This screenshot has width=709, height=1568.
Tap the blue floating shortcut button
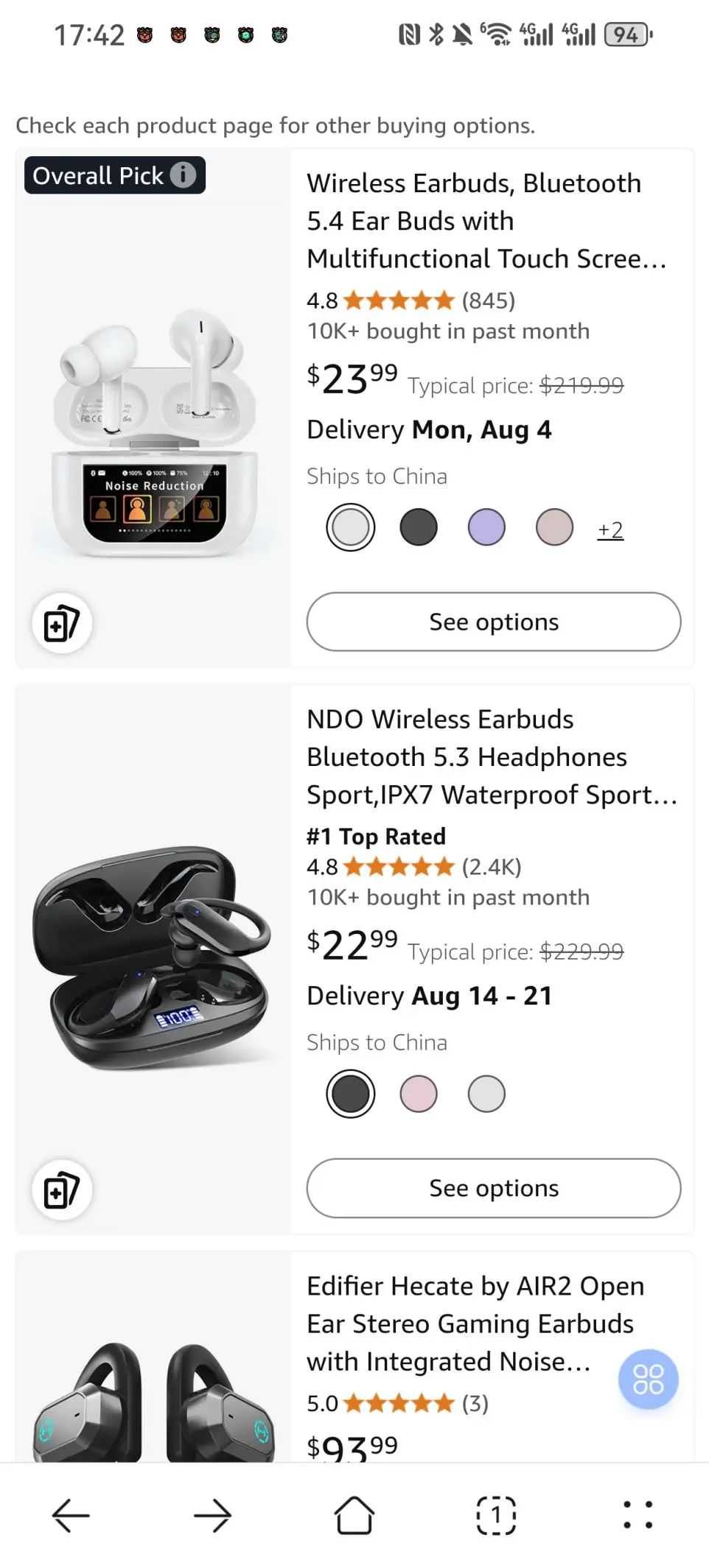click(648, 1379)
